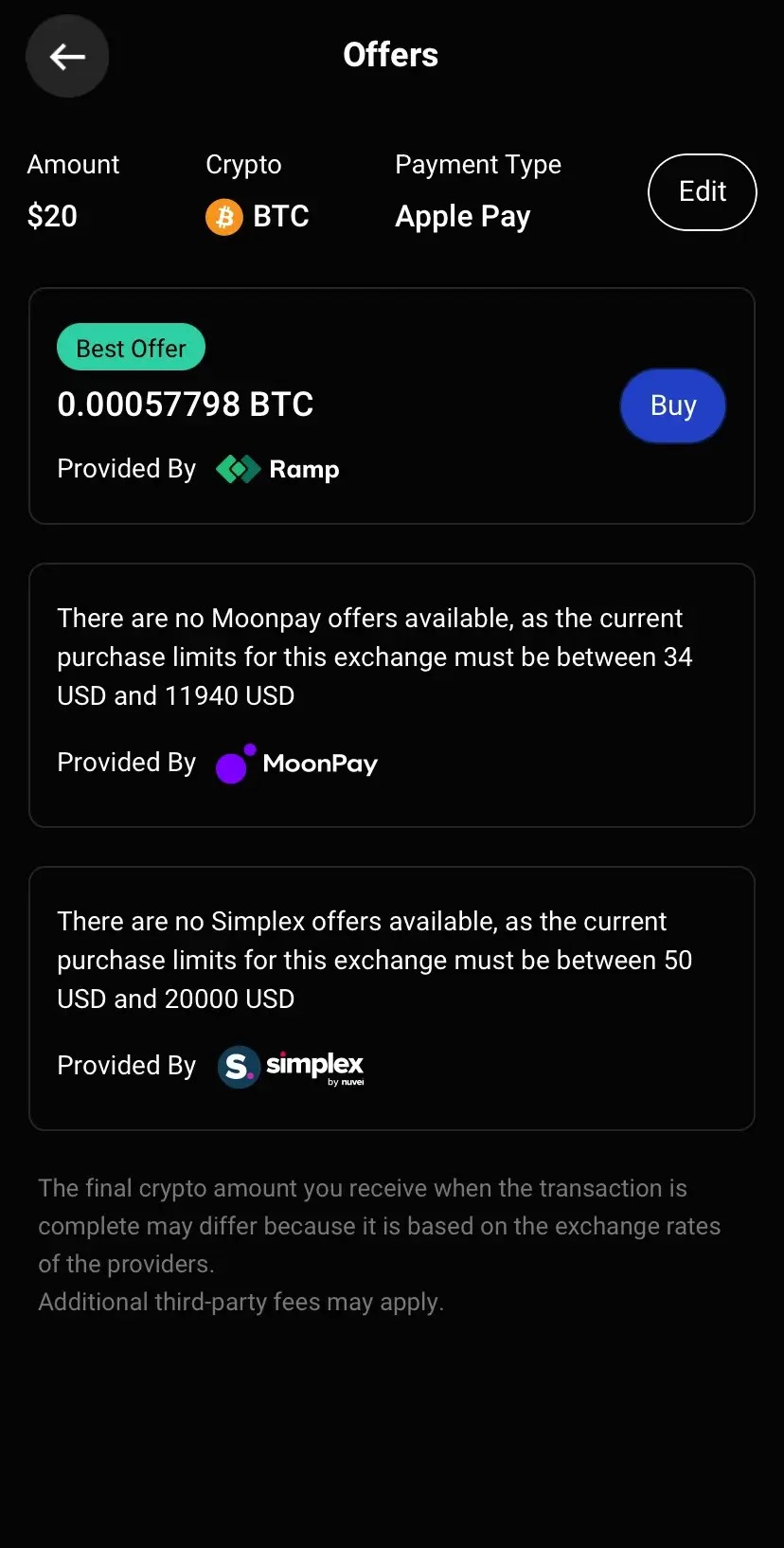Click the Simplex S badge icon
Viewport: 784px width, 1548px height.
[238, 1067]
